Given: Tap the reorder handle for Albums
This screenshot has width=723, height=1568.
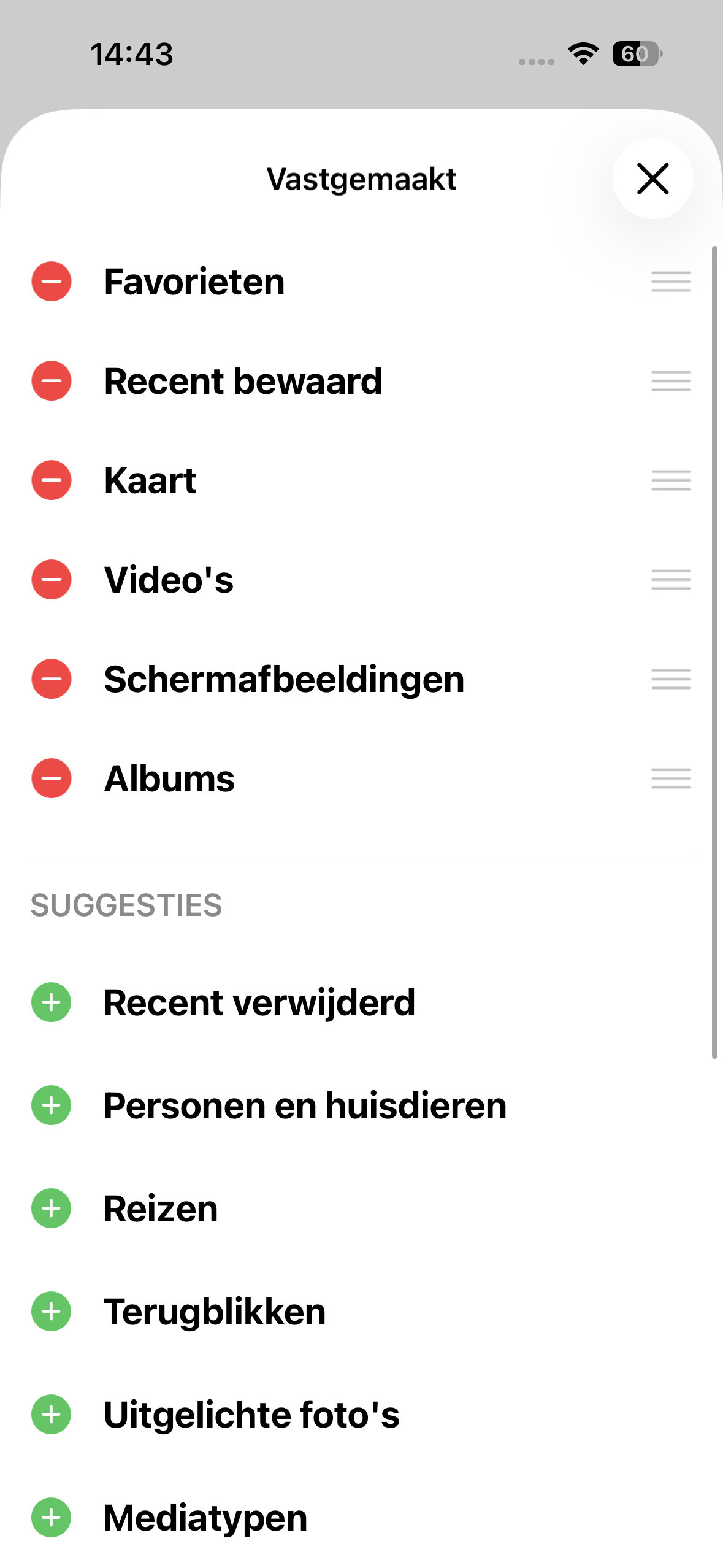Looking at the screenshot, I should tap(671, 778).
